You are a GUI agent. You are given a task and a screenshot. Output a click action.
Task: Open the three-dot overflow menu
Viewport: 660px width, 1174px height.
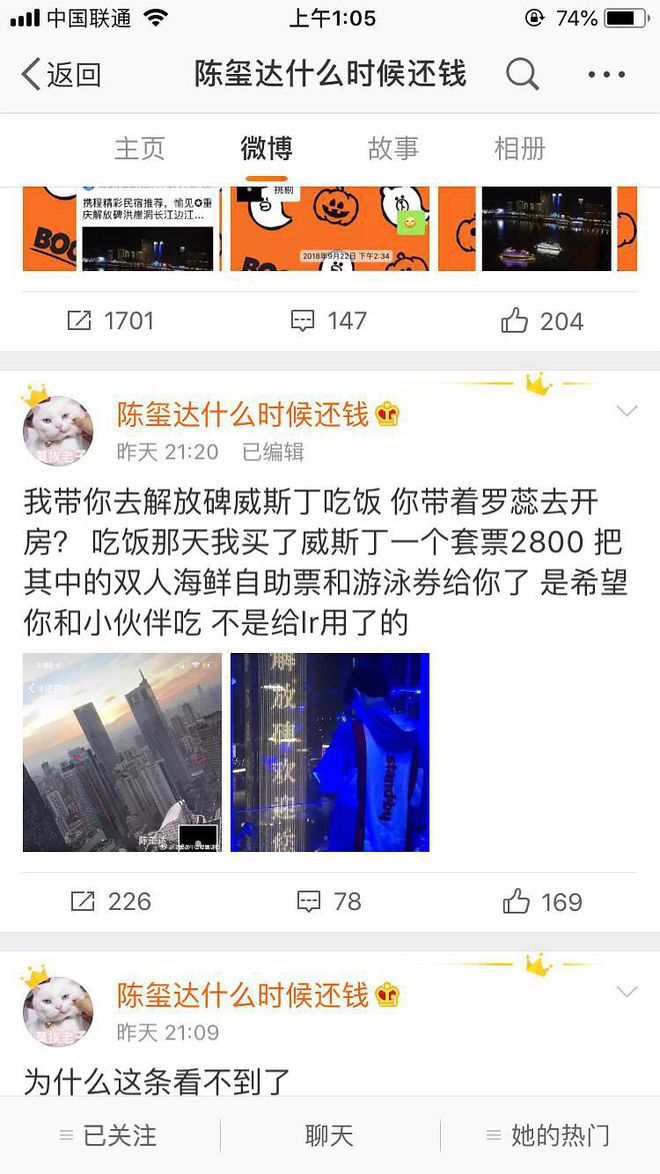tap(606, 74)
